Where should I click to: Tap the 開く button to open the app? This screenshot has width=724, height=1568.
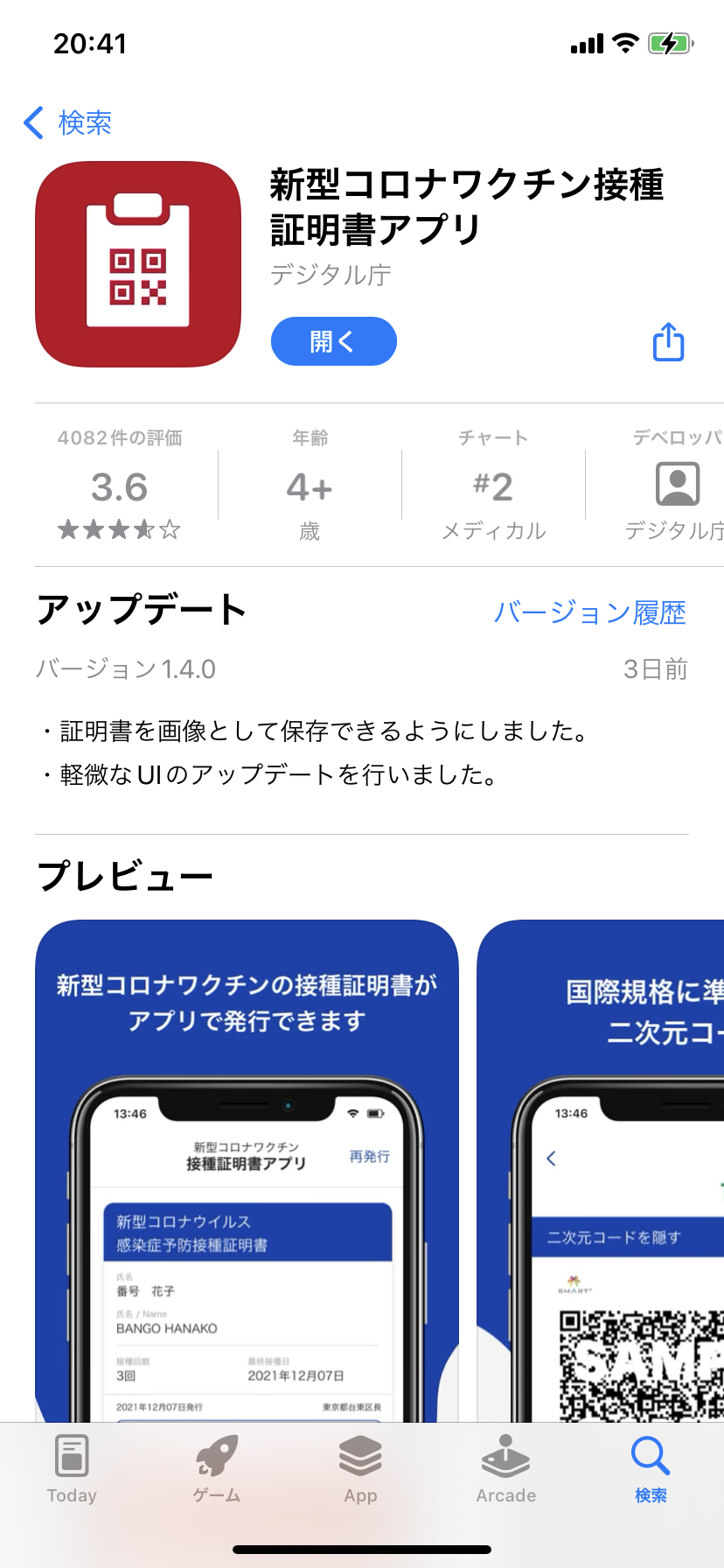(334, 341)
